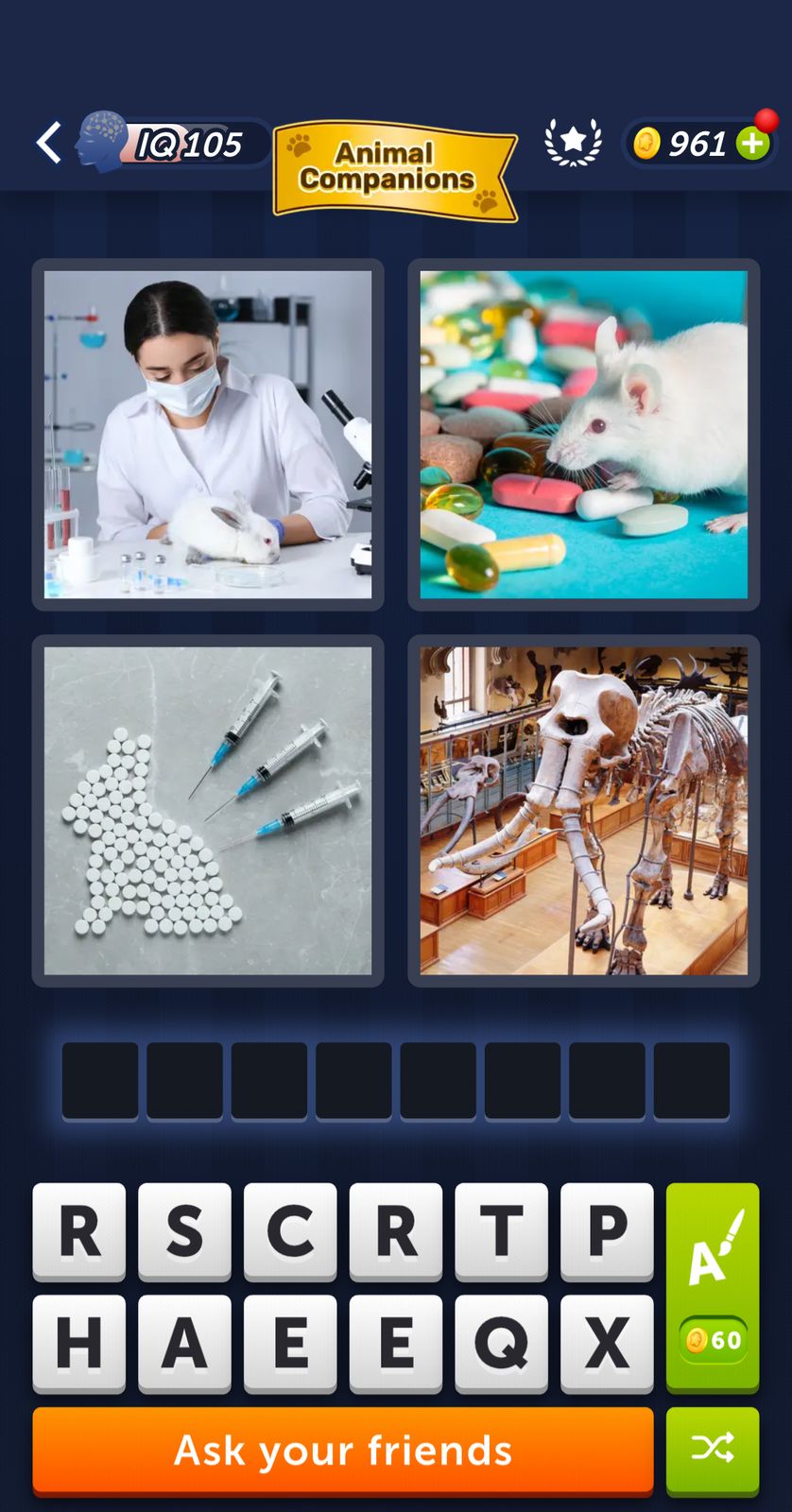Enlarge the syringes and tablets picture
The height and width of the screenshot is (1512, 792).
point(208,810)
